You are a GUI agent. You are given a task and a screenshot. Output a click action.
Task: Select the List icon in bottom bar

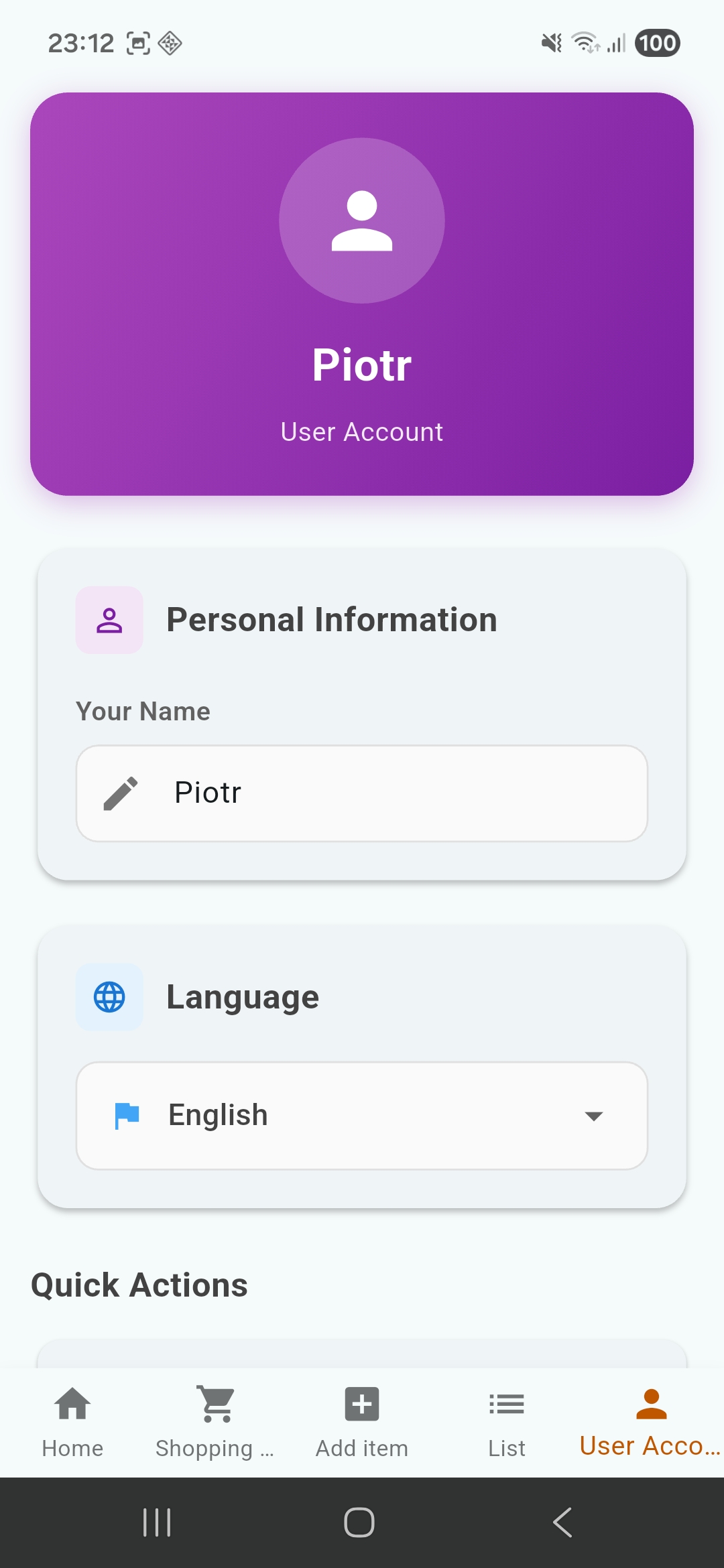click(506, 1404)
